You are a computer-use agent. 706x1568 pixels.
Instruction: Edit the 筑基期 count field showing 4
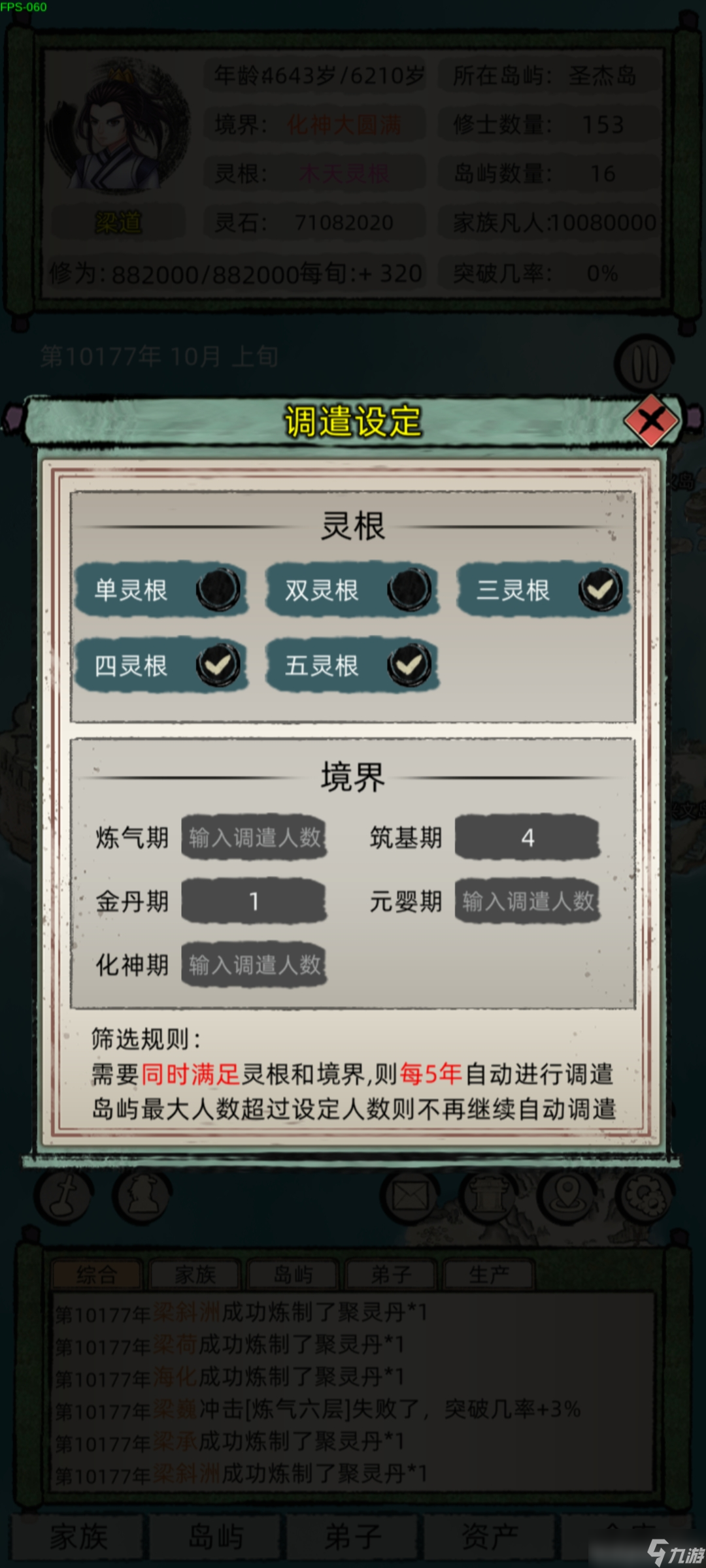point(527,837)
